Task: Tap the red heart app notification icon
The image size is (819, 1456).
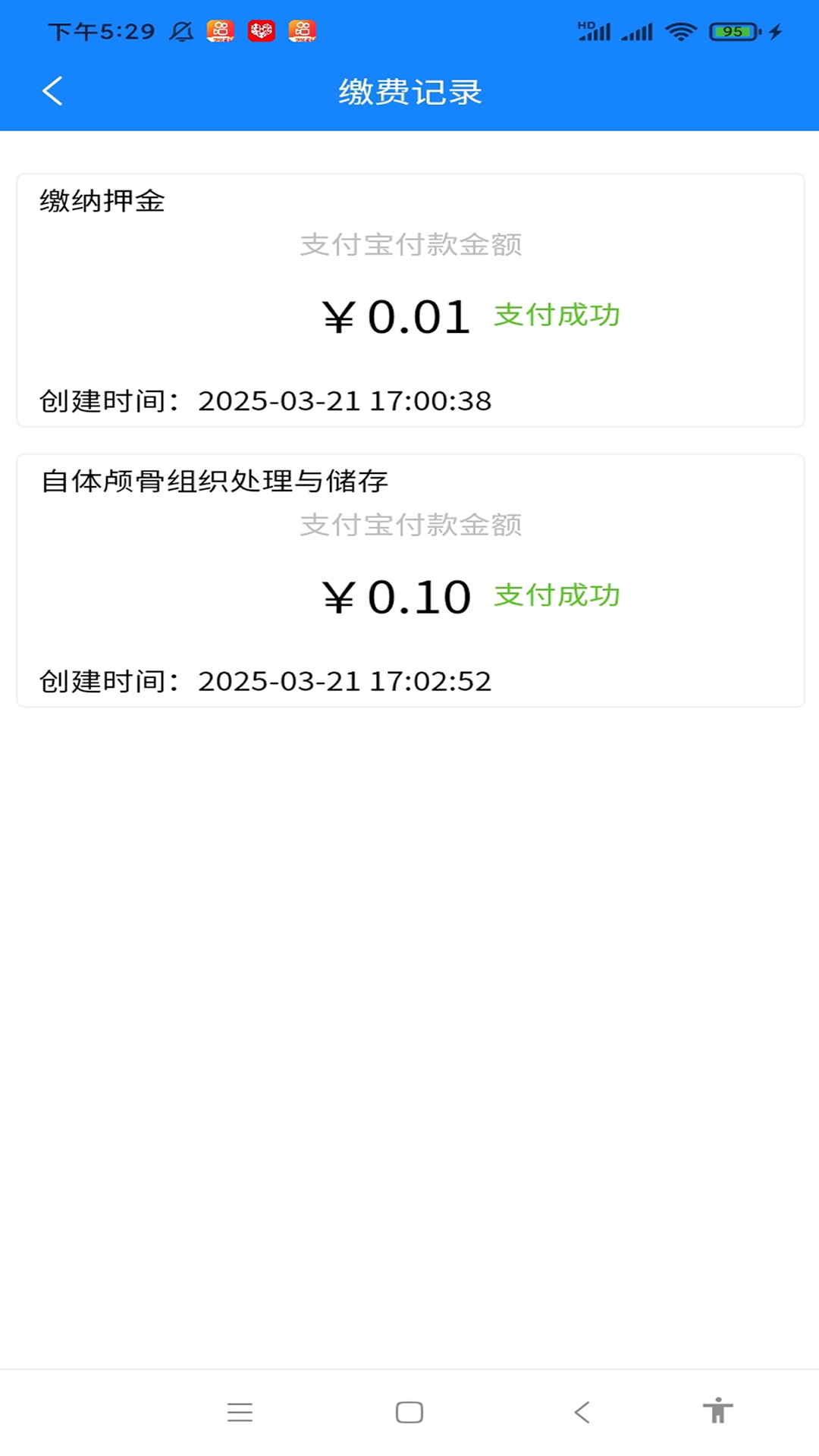Action: 261,32
